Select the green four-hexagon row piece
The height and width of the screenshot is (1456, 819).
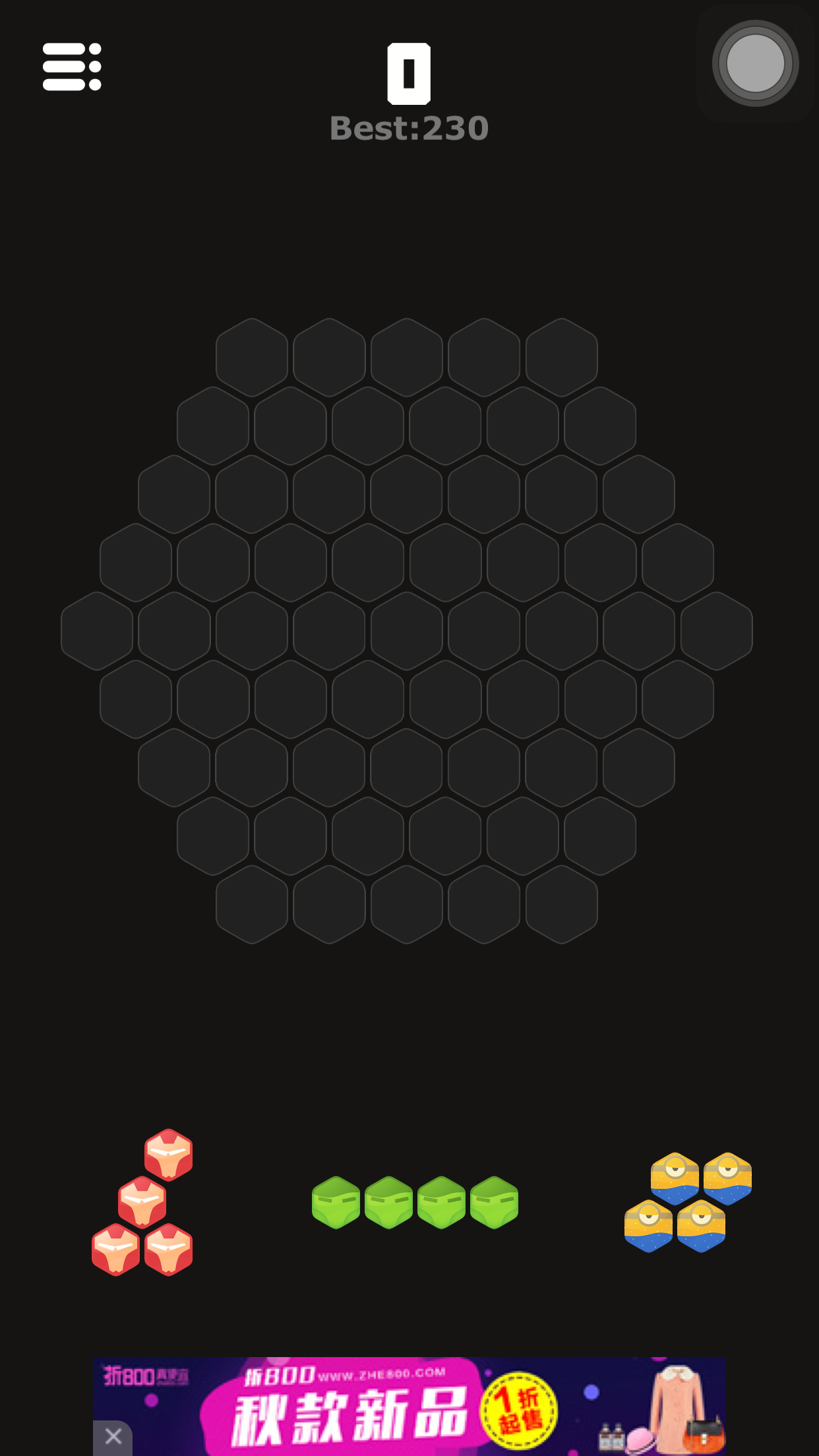[415, 1203]
